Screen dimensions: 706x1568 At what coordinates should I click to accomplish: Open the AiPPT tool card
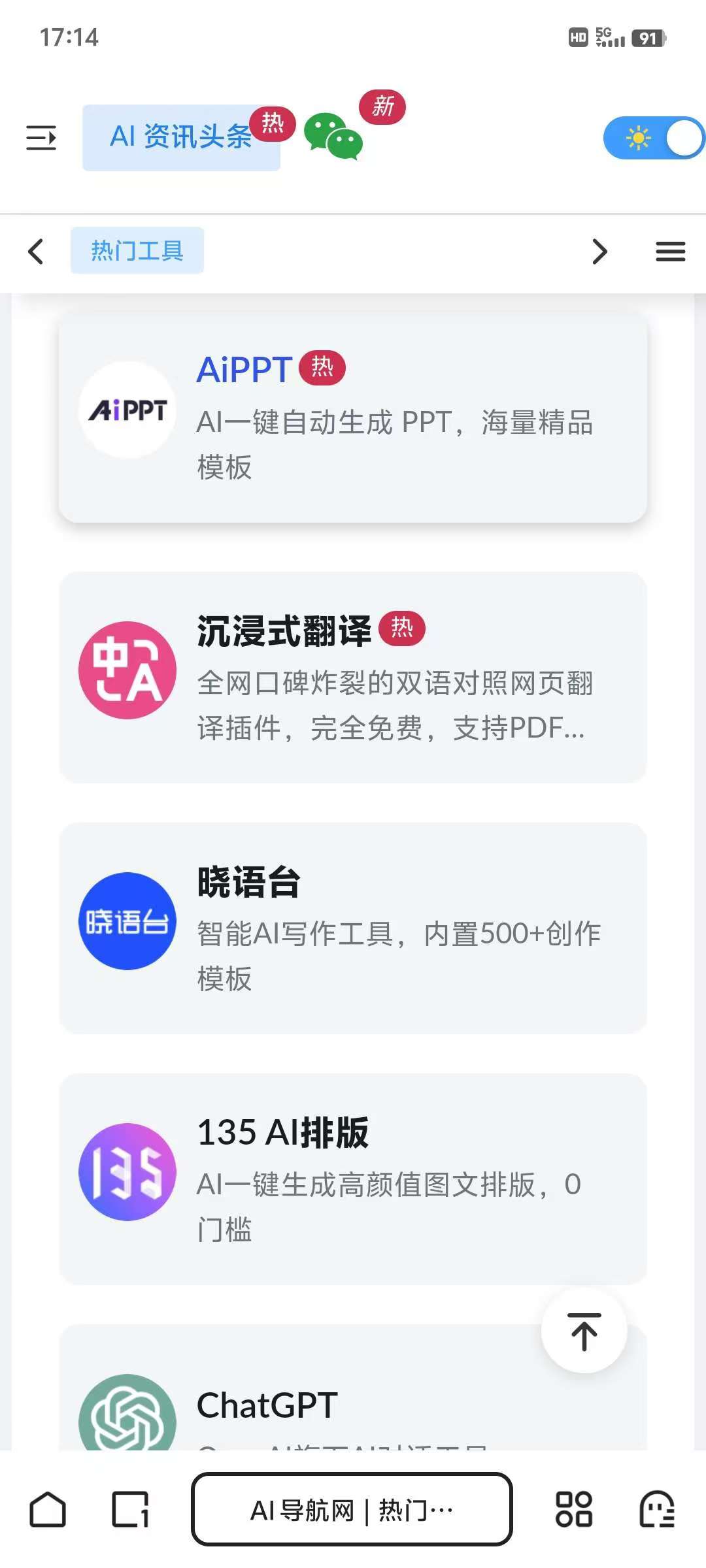[353, 417]
